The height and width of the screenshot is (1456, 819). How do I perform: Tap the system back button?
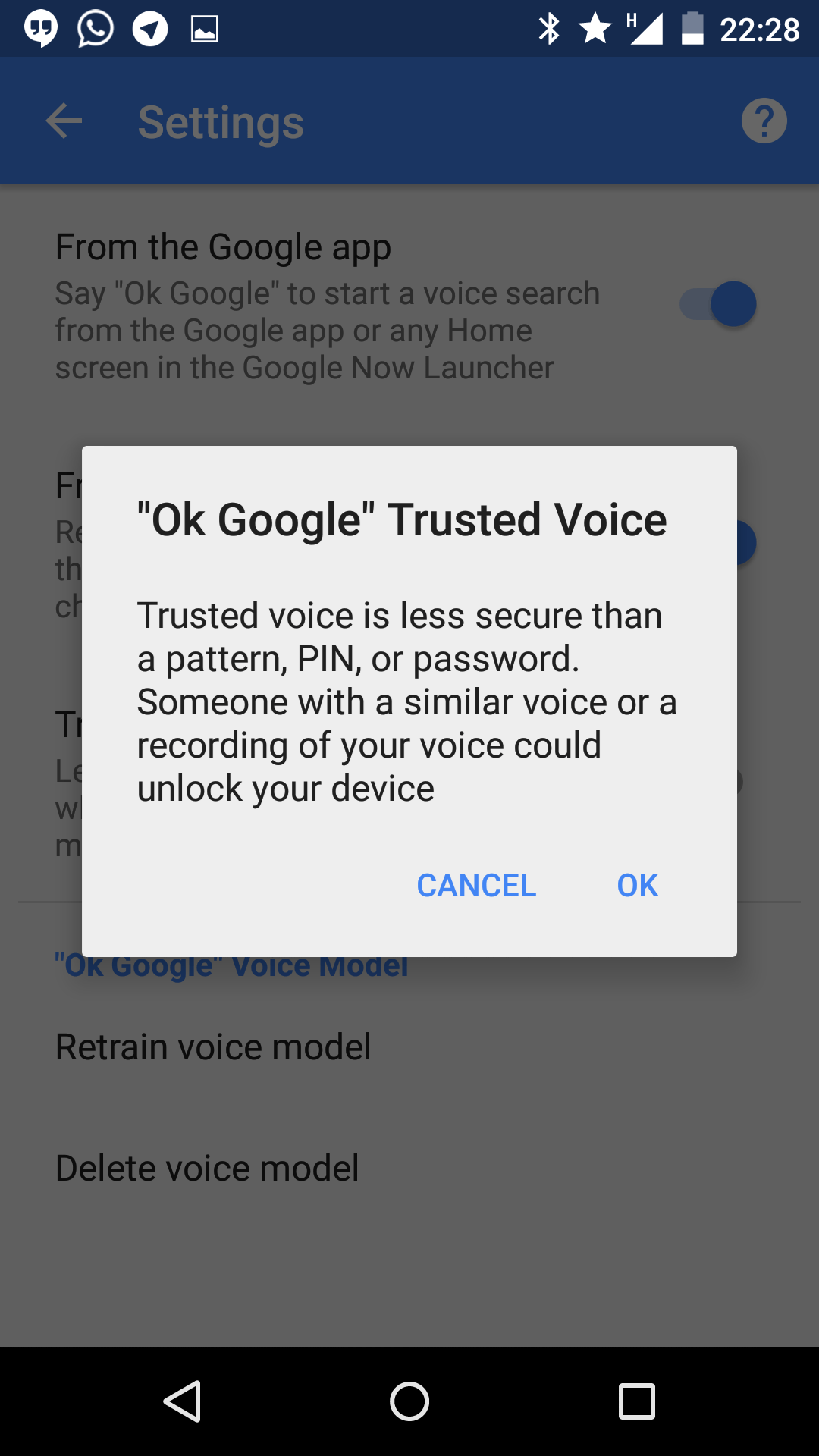coord(182,1401)
